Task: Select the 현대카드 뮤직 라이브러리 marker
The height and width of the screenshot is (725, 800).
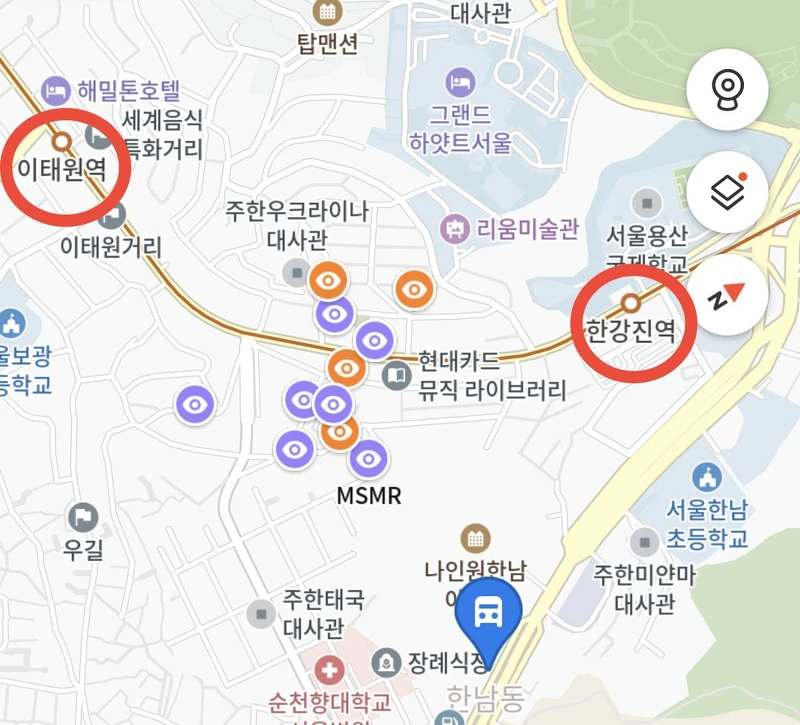Action: (397, 375)
